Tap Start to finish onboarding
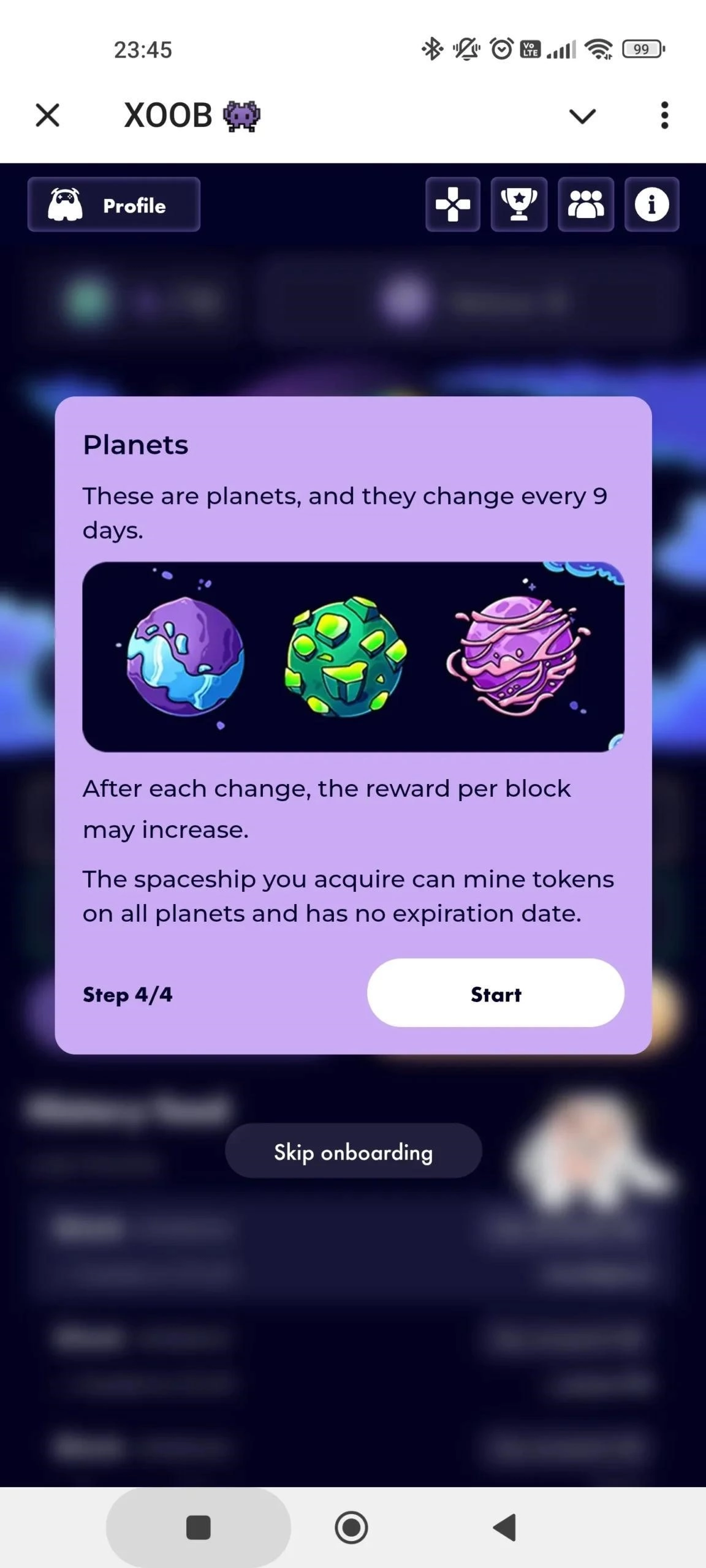The image size is (706, 1568). pyautogui.click(x=495, y=993)
